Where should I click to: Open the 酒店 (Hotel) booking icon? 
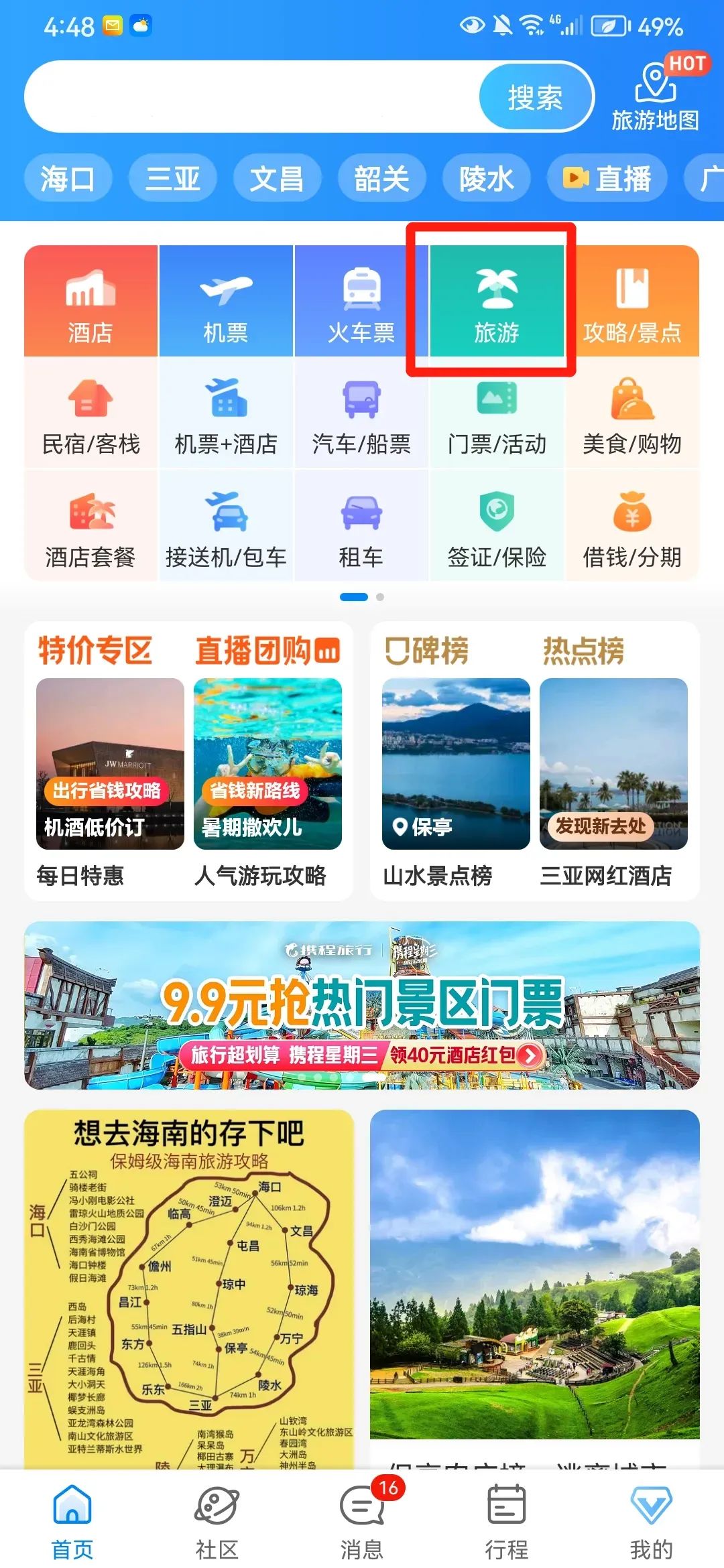90,300
